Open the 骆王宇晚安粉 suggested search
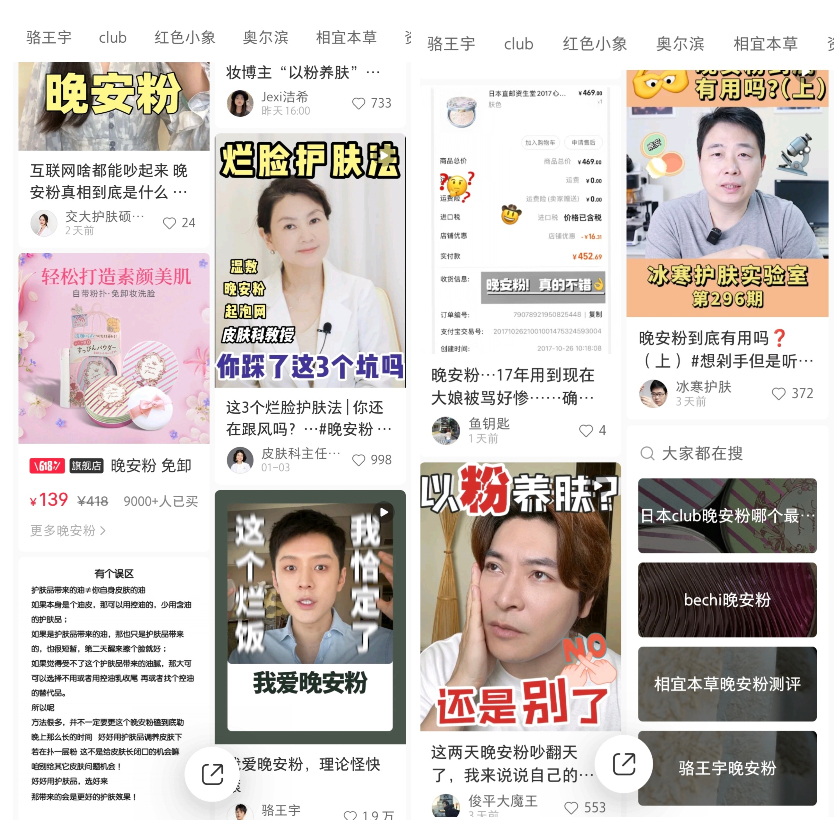 (728, 768)
